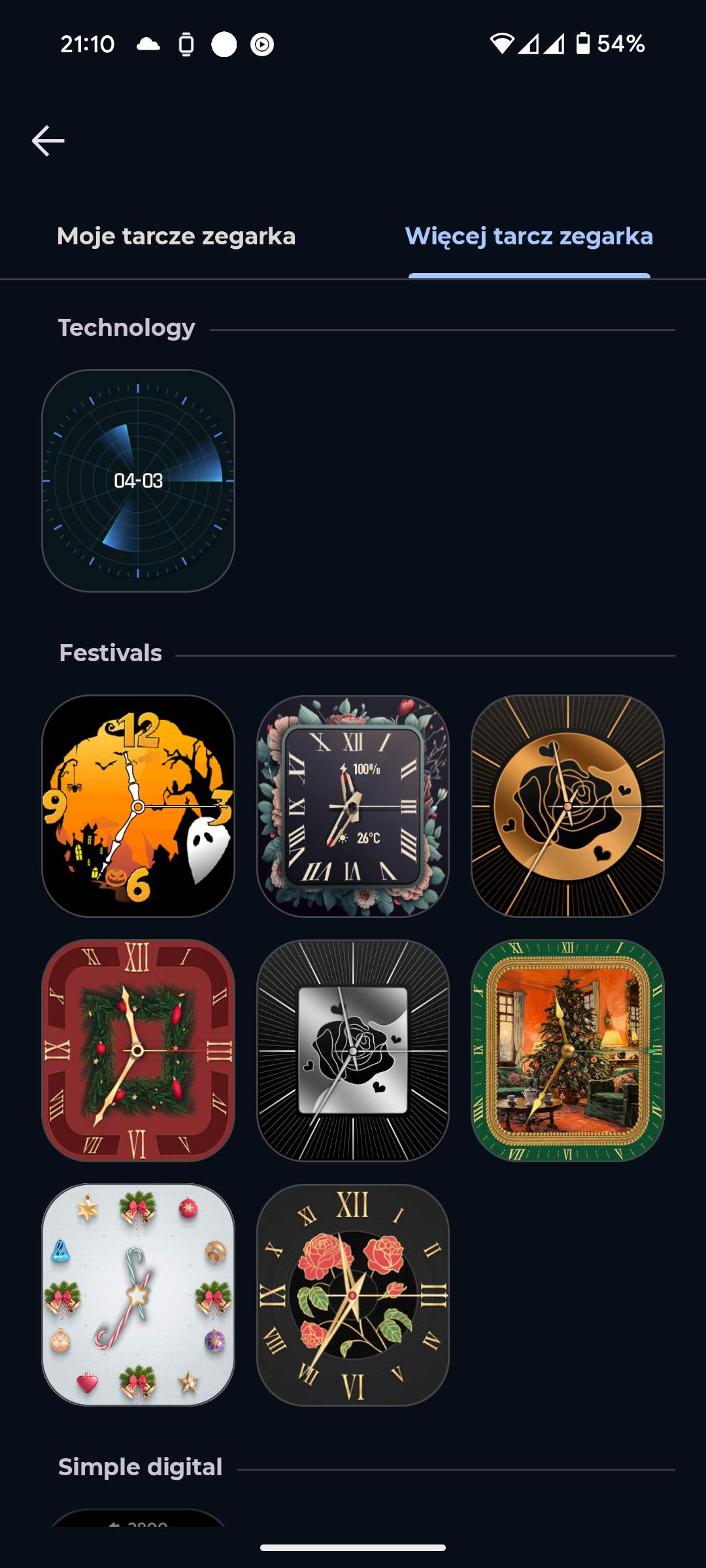Select the red roses black watch face
This screenshot has width=706, height=1568.
[353, 1295]
